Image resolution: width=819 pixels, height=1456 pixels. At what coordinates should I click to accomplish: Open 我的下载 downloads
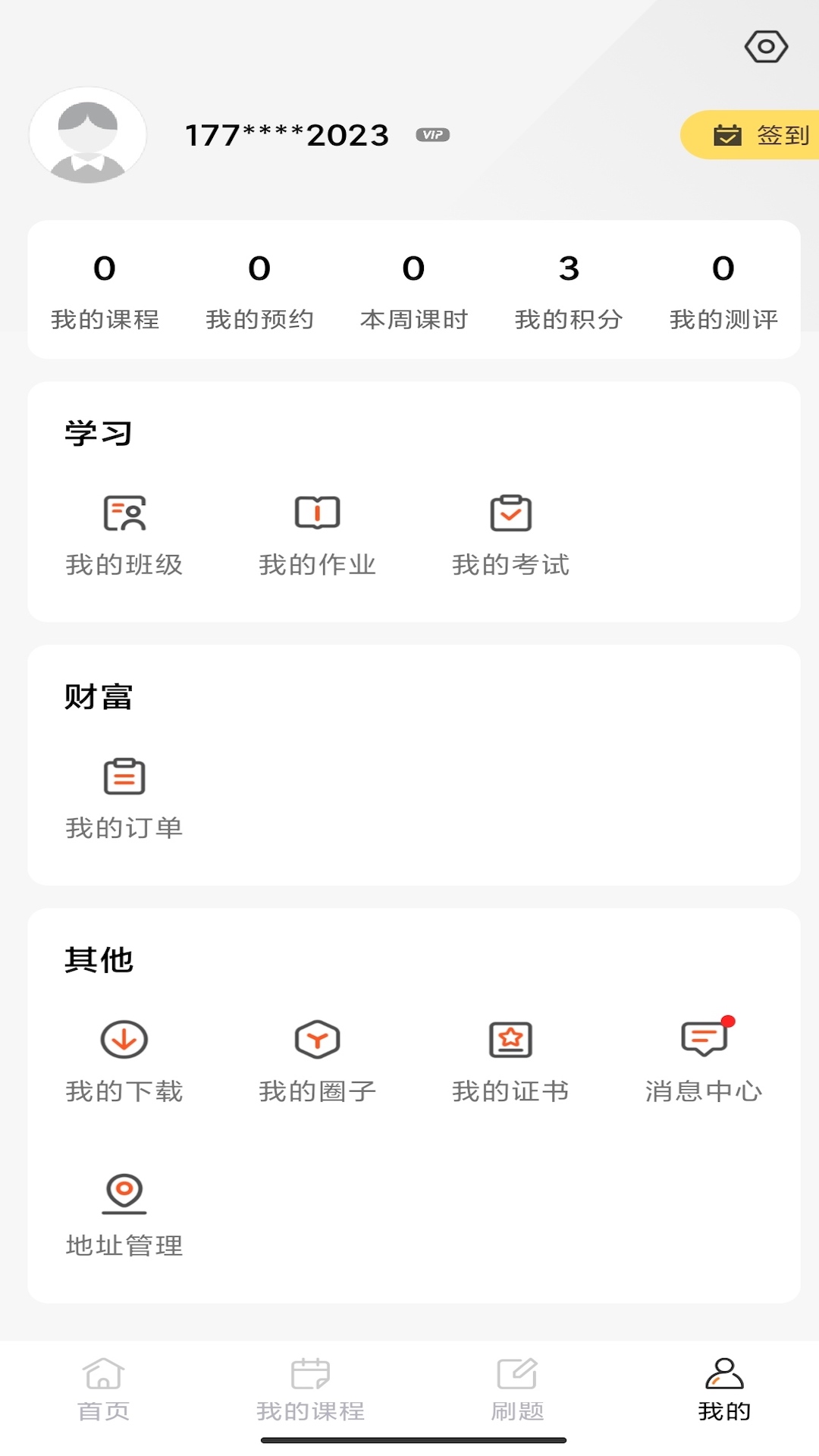(124, 1060)
